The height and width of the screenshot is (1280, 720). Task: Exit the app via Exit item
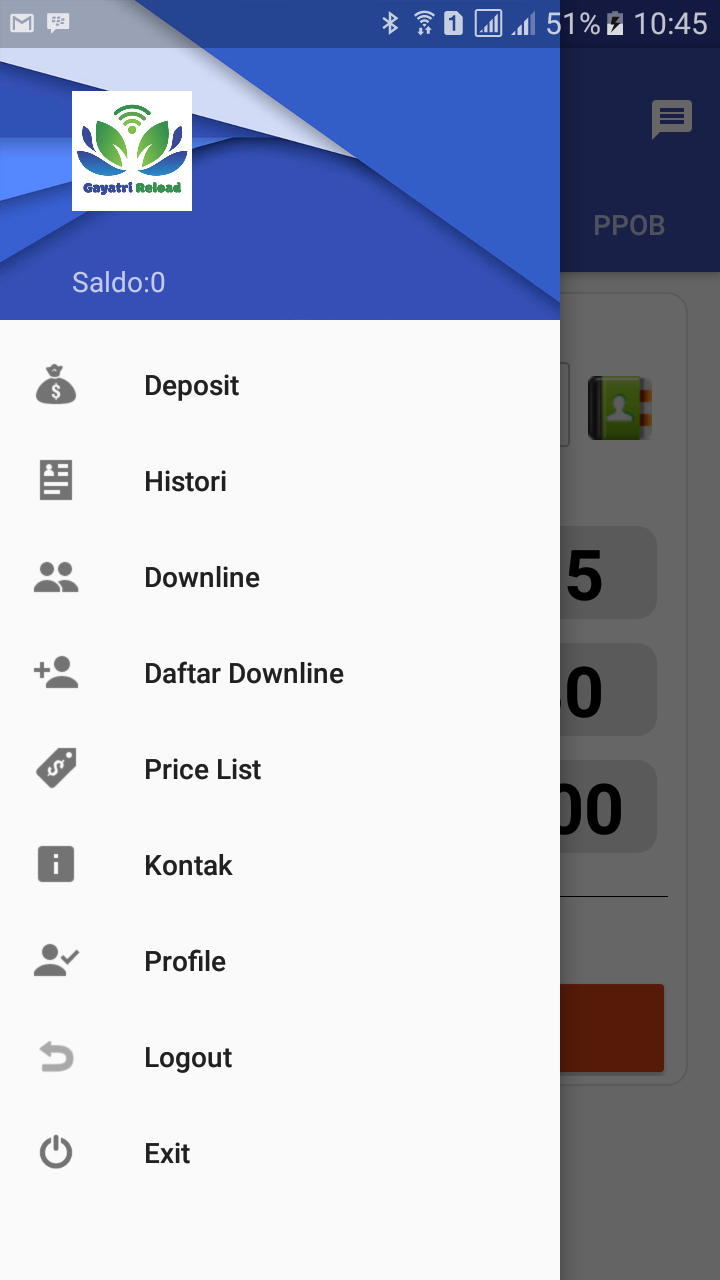point(167,1154)
